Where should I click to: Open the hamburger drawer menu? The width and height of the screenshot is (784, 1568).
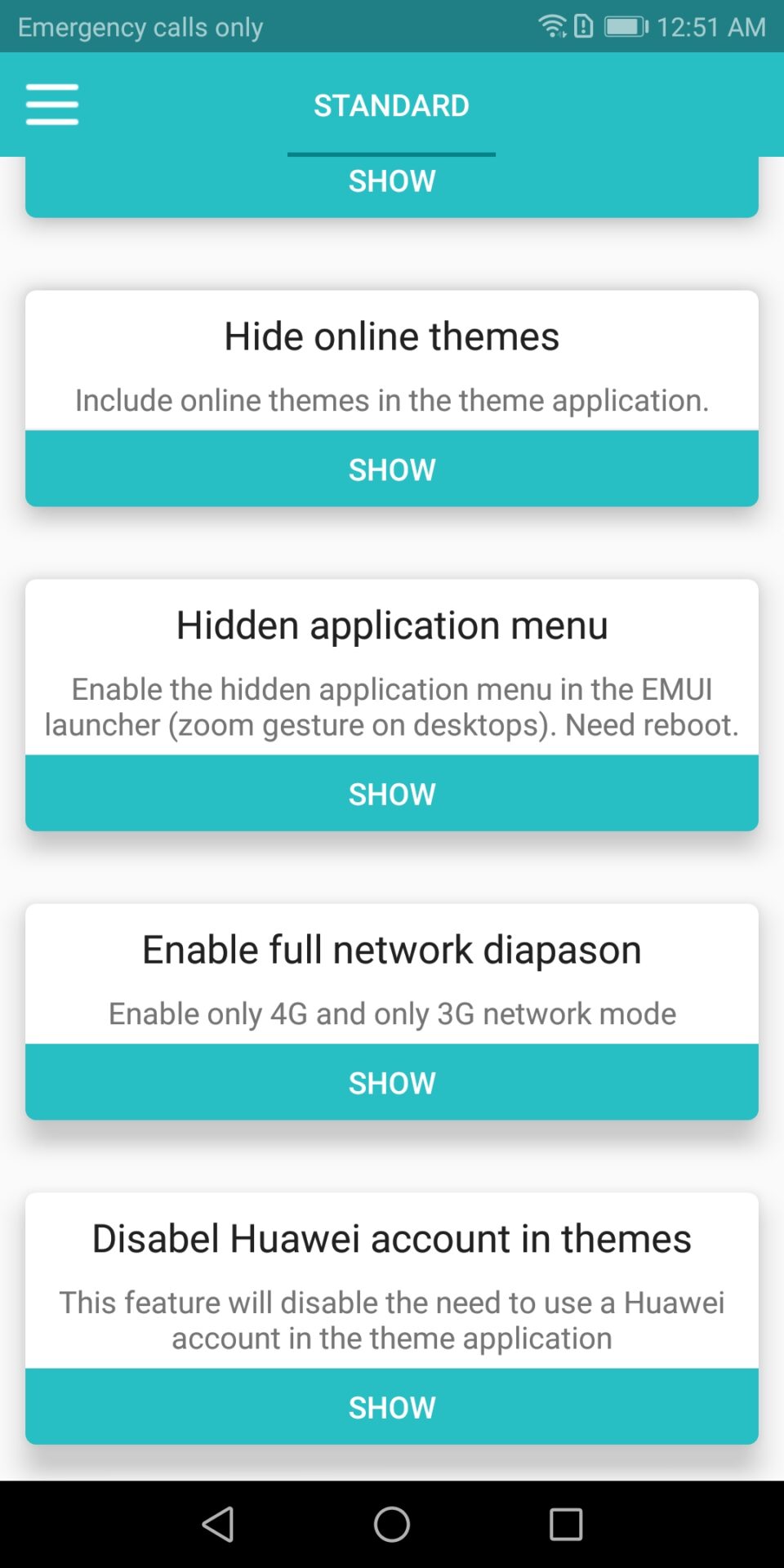(52, 105)
